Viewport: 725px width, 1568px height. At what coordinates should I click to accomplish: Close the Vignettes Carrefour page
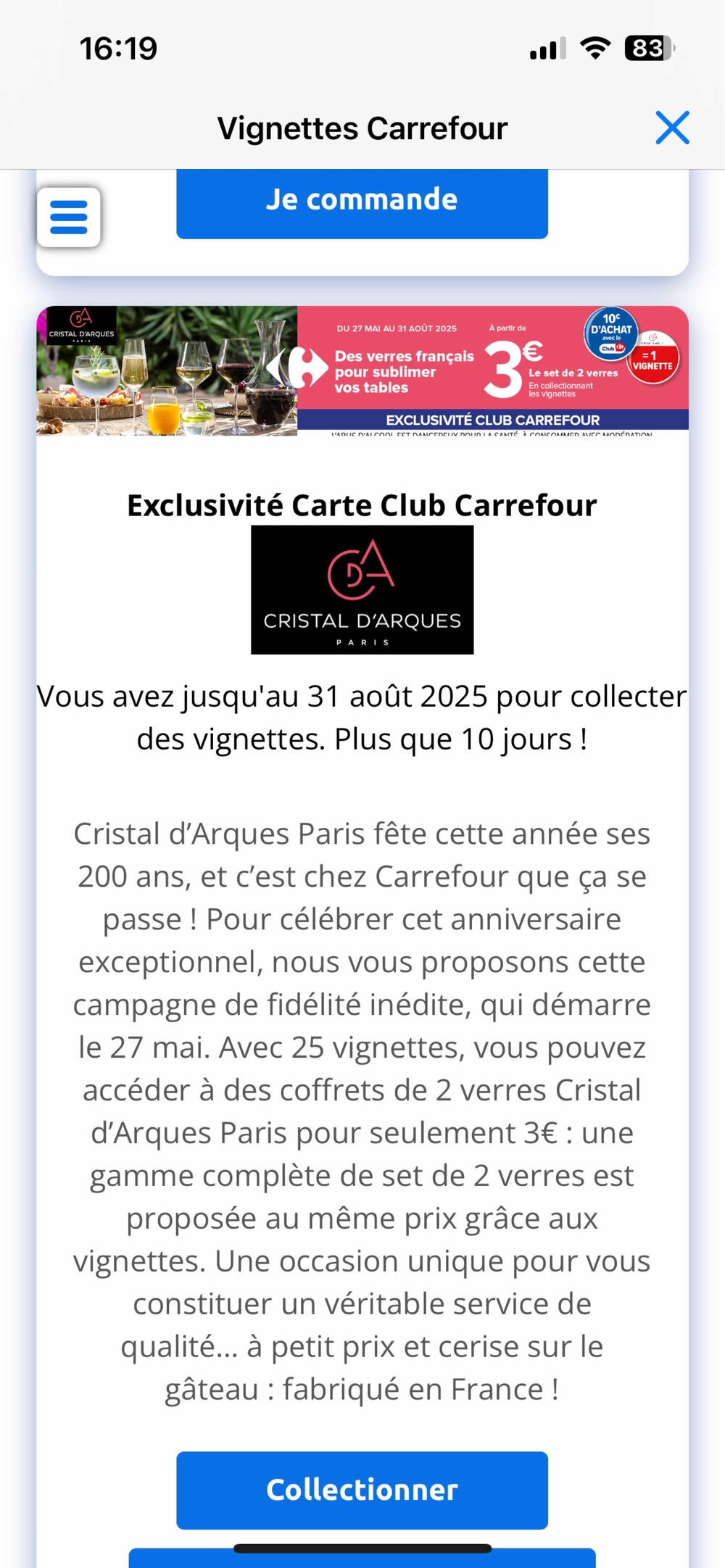pos(672,128)
